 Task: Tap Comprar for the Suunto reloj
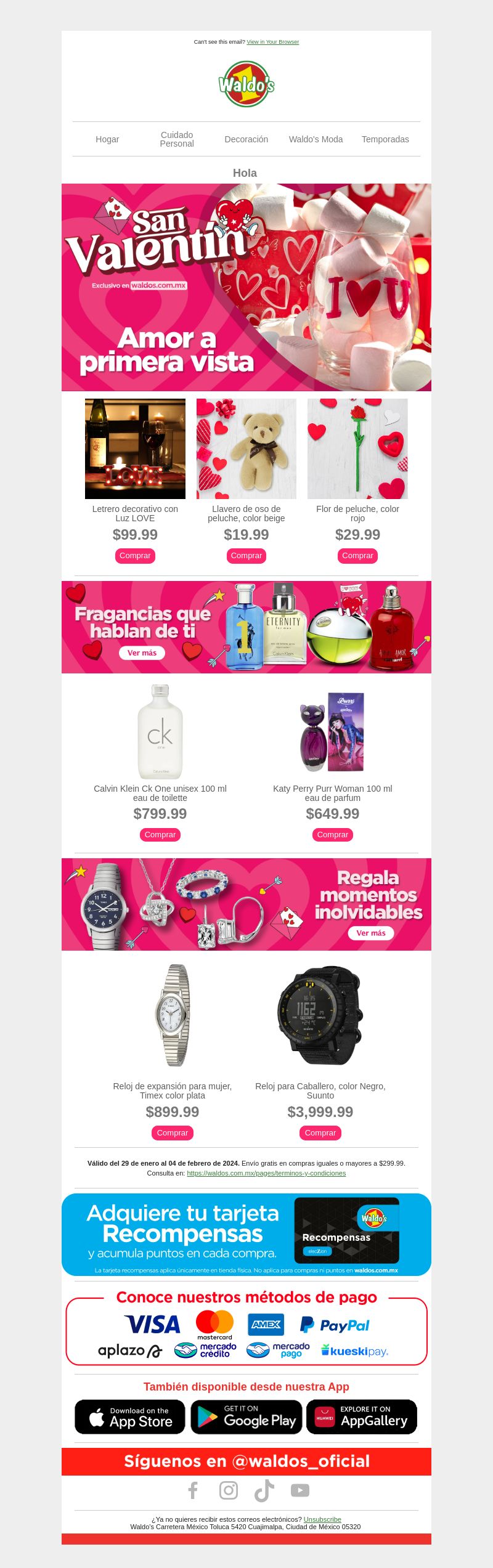click(x=320, y=1132)
